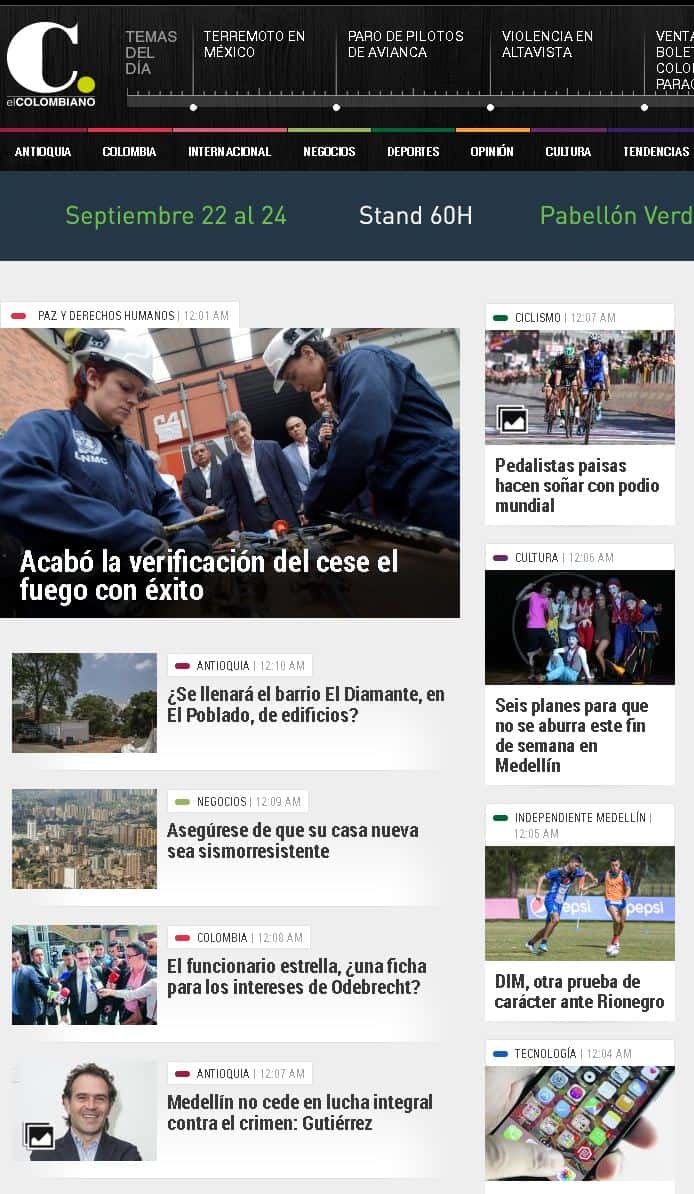Image resolution: width=694 pixels, height=1194 pixels.
Task: Select the Internacional section
Action: (229, 152)
